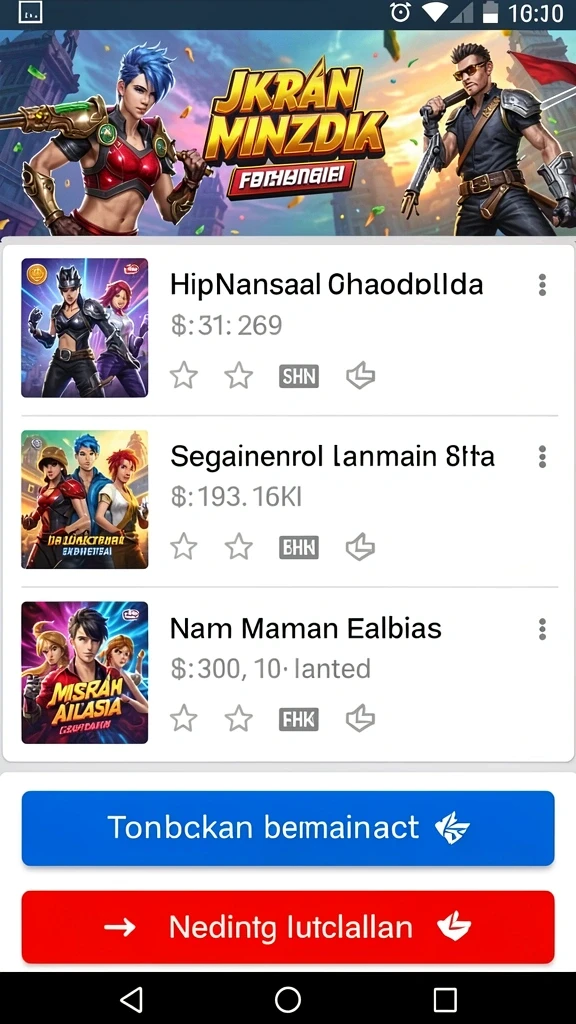
Task: Open the featured game banner at top
Action: 288,133
